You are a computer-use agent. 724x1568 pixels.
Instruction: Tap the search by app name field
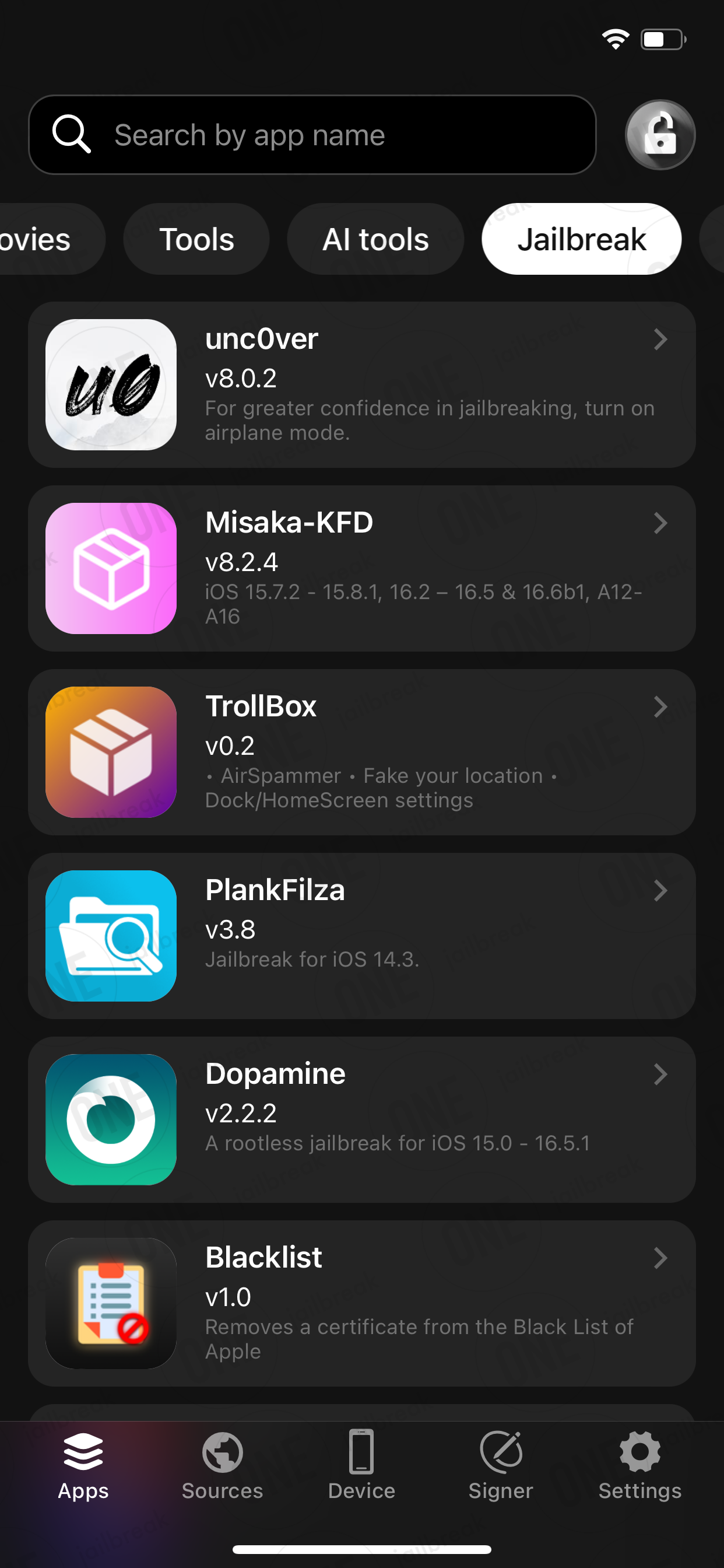(312, 135)
